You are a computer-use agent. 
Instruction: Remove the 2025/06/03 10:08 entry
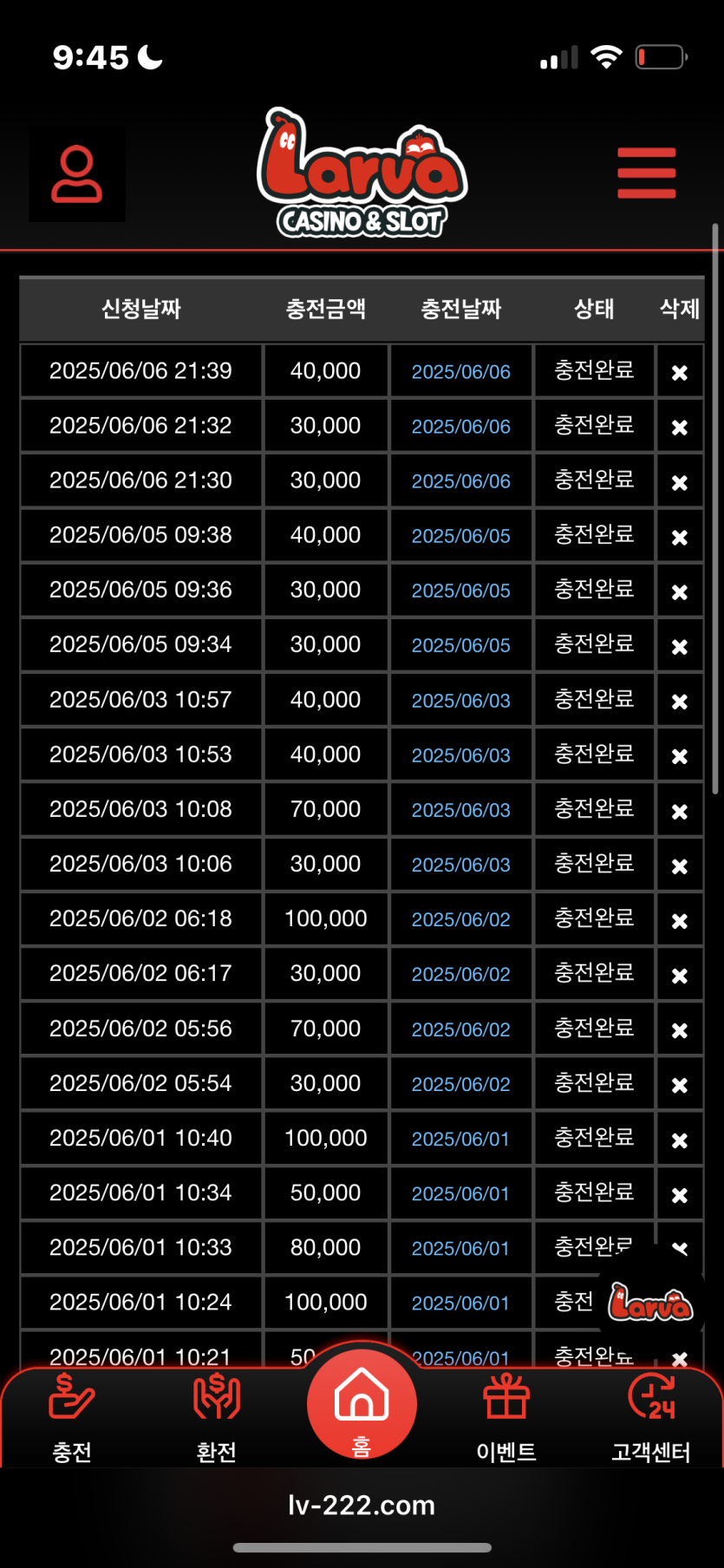click(680, 811)
